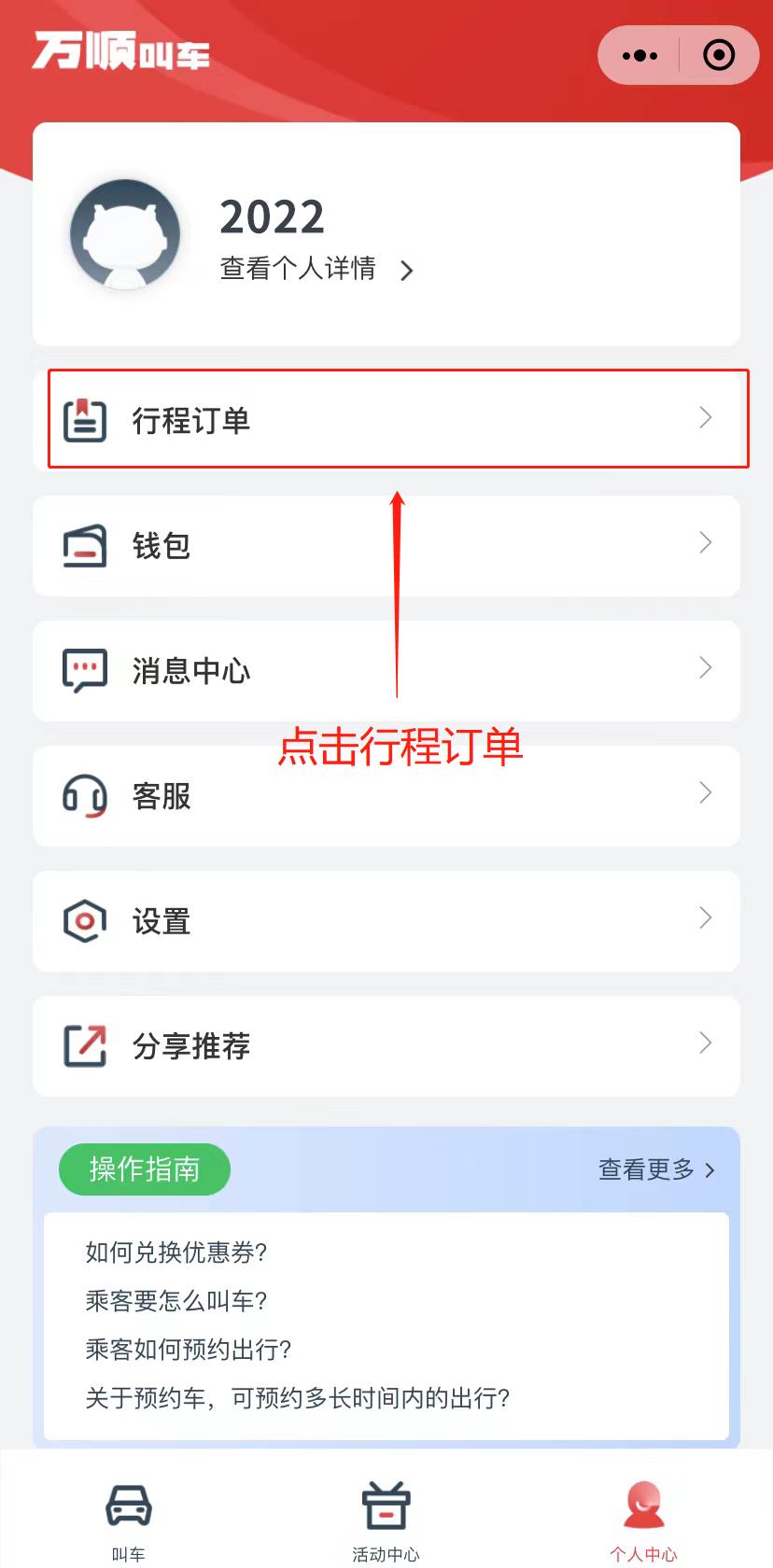Viewport: 773px width, 1568px height.
Task: Click the 叫车 car icon in bottom bar
Action: (x=129, y=1503)
